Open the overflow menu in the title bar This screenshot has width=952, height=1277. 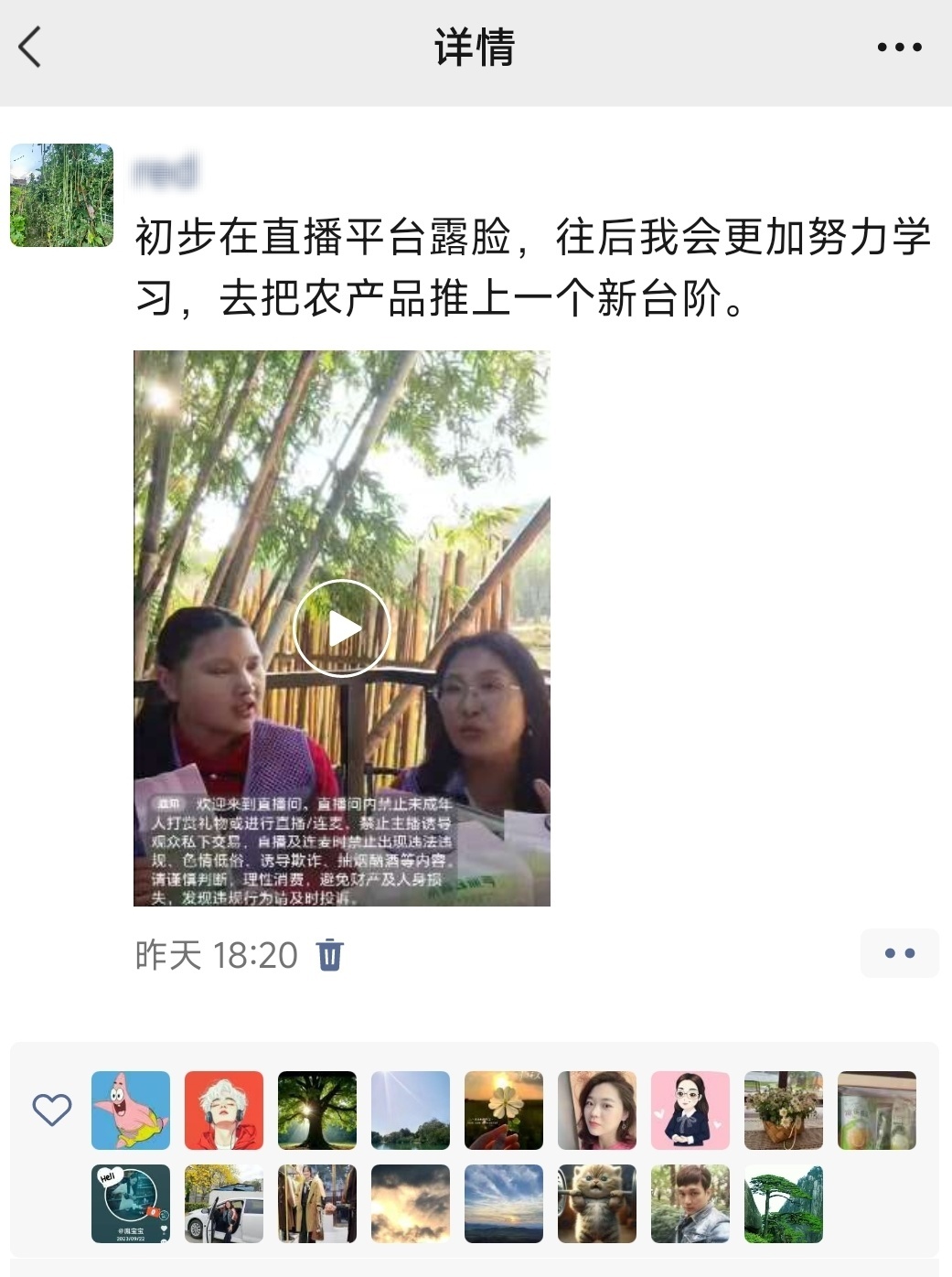899,47
